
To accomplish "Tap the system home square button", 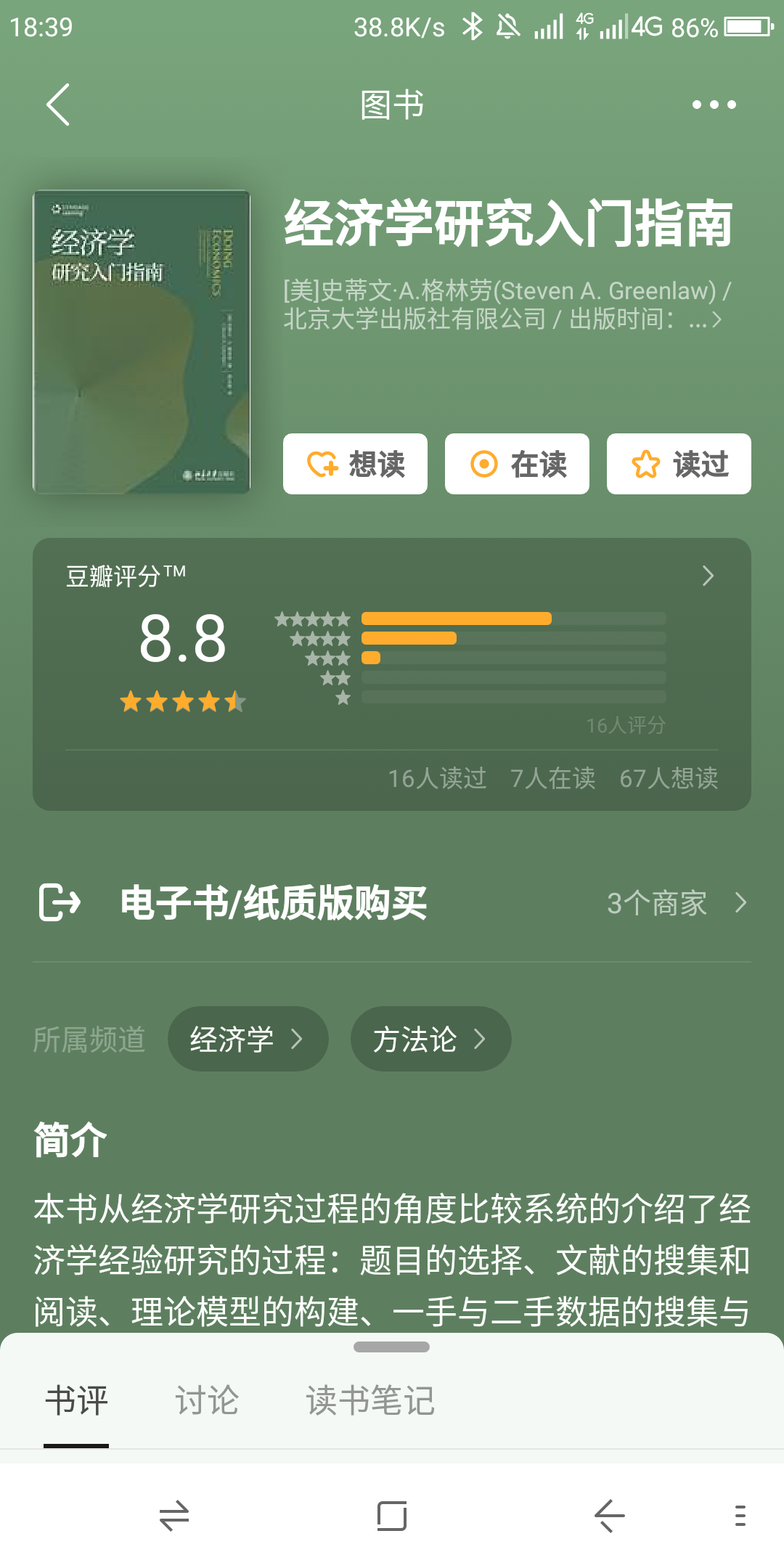I will [x=391, y=1516].
